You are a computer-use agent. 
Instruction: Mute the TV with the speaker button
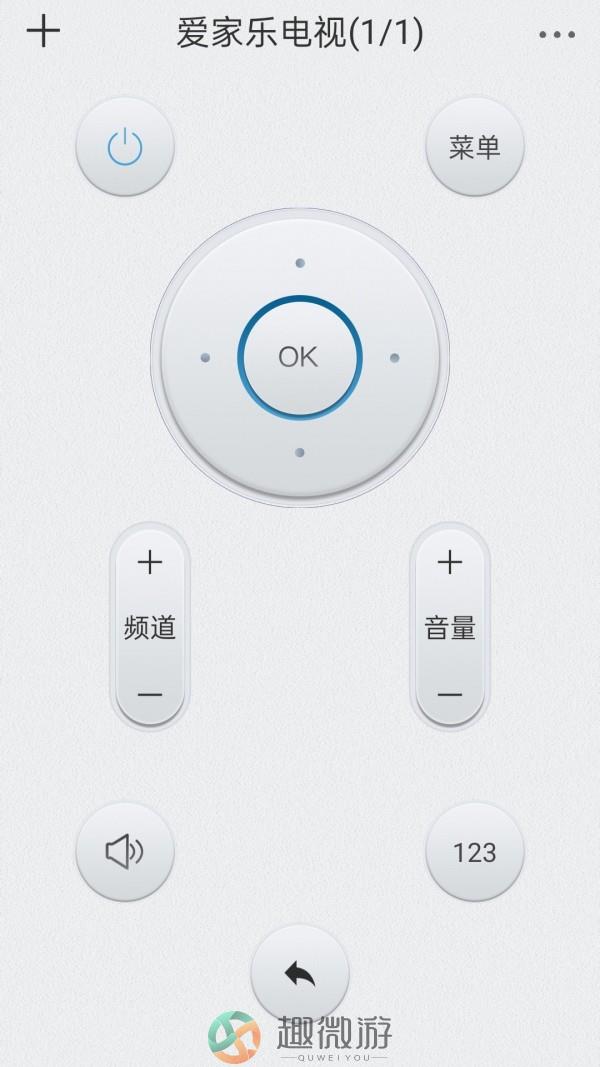tap(125, 852)
